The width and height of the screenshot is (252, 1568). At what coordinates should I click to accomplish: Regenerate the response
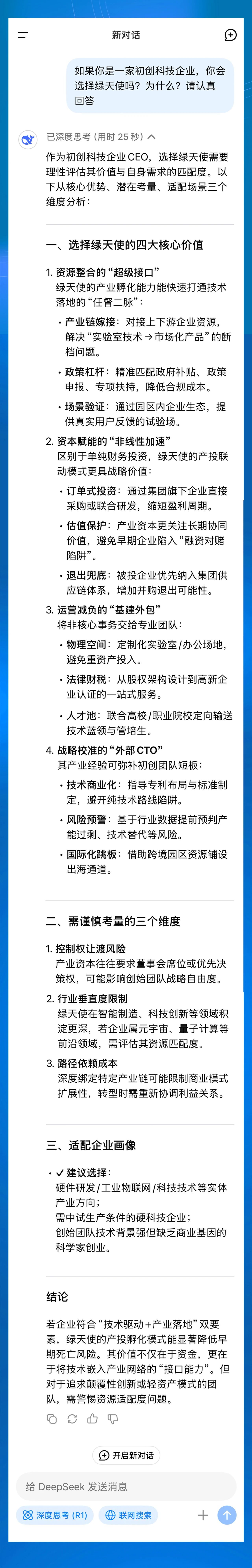tap(72, 1419)
